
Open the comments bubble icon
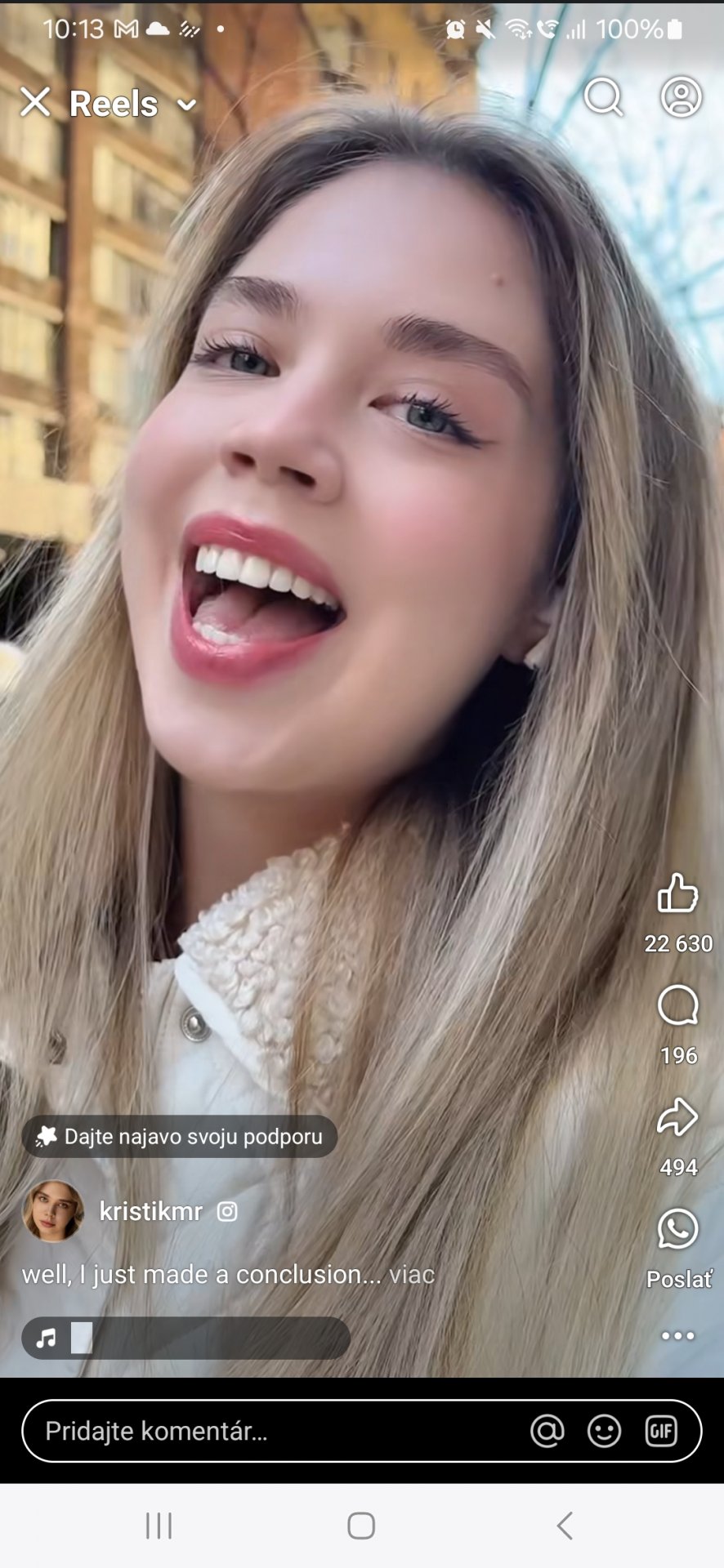(x=677, y=1005)
